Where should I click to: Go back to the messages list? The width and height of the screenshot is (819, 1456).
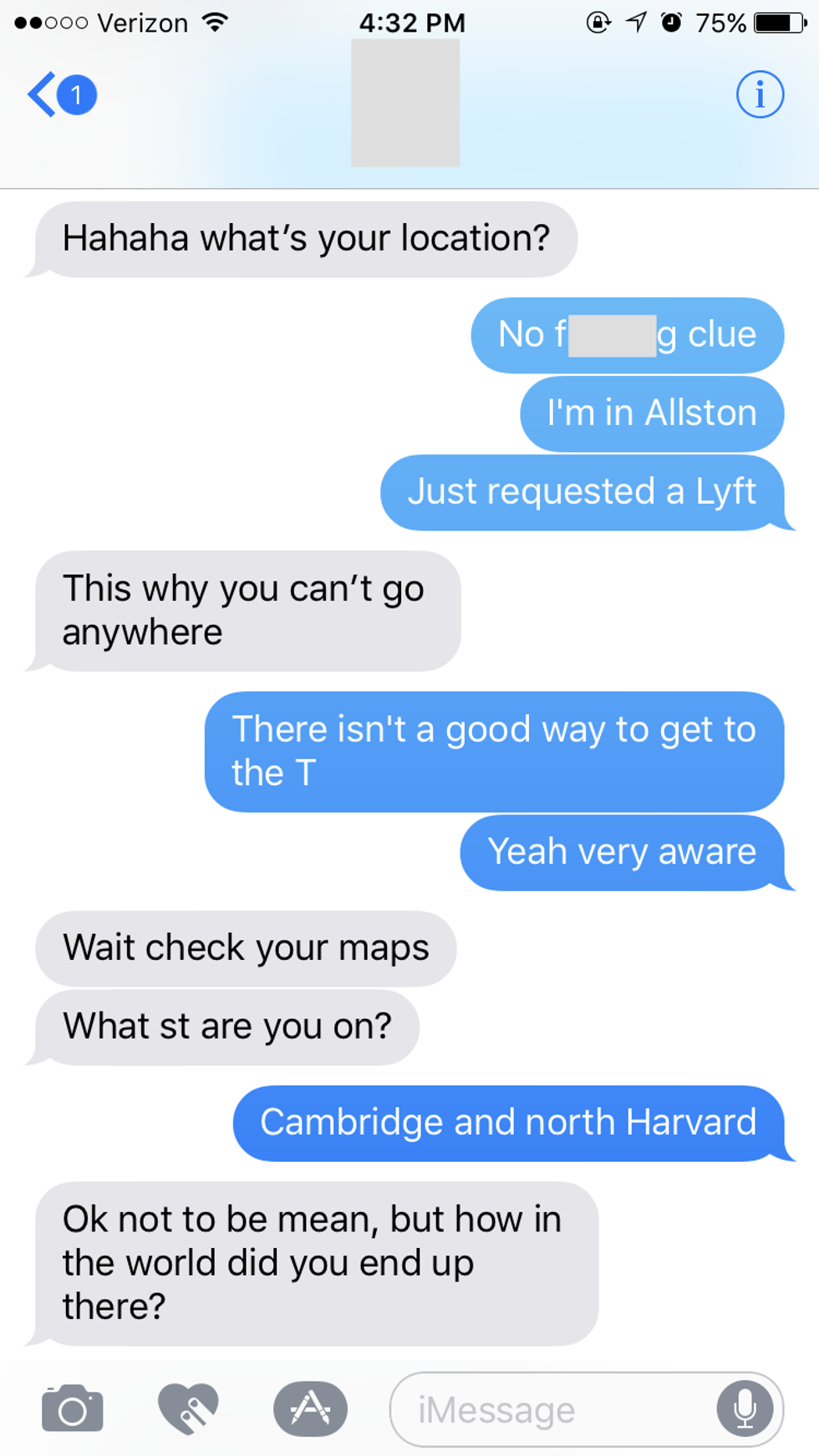(60, 94)
